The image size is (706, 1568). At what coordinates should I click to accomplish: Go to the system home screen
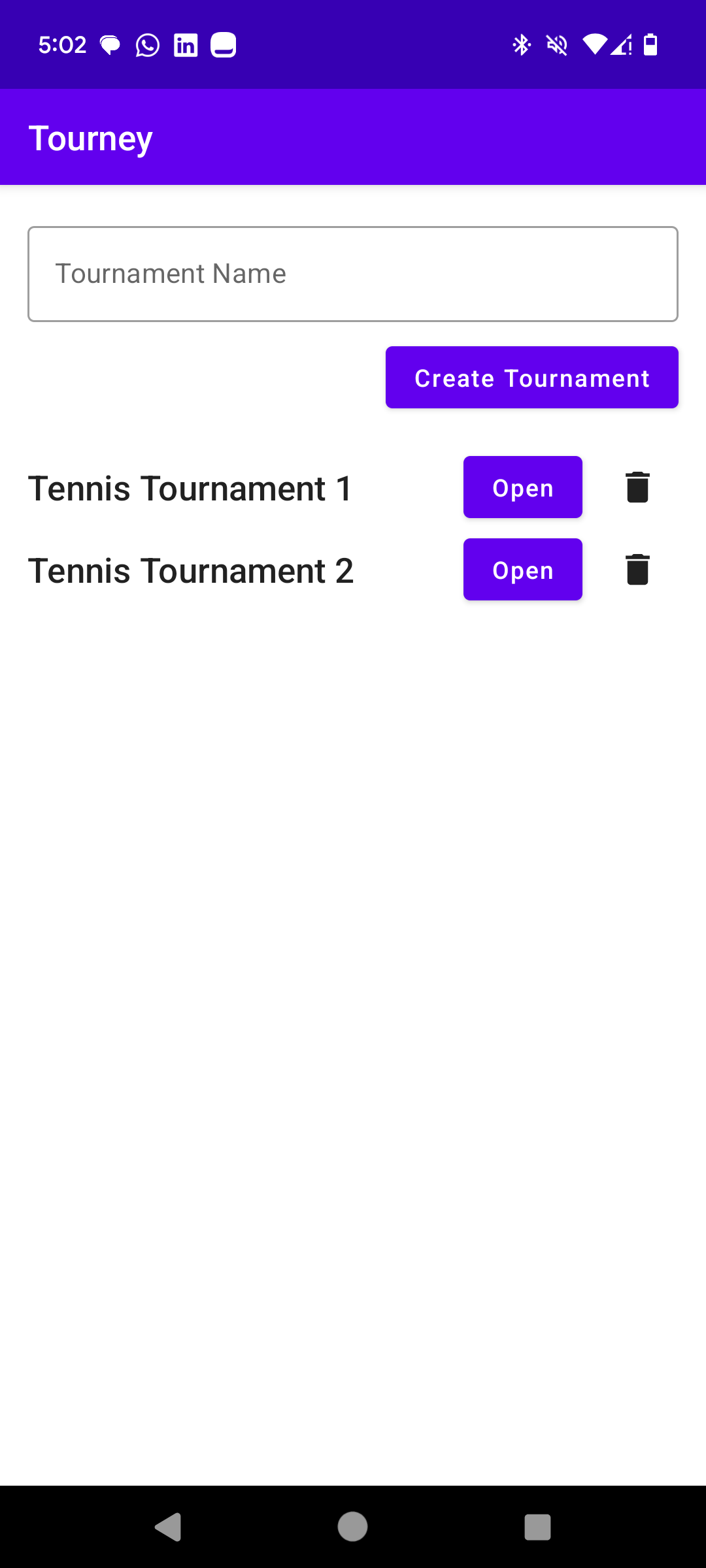click(352, 1527)
